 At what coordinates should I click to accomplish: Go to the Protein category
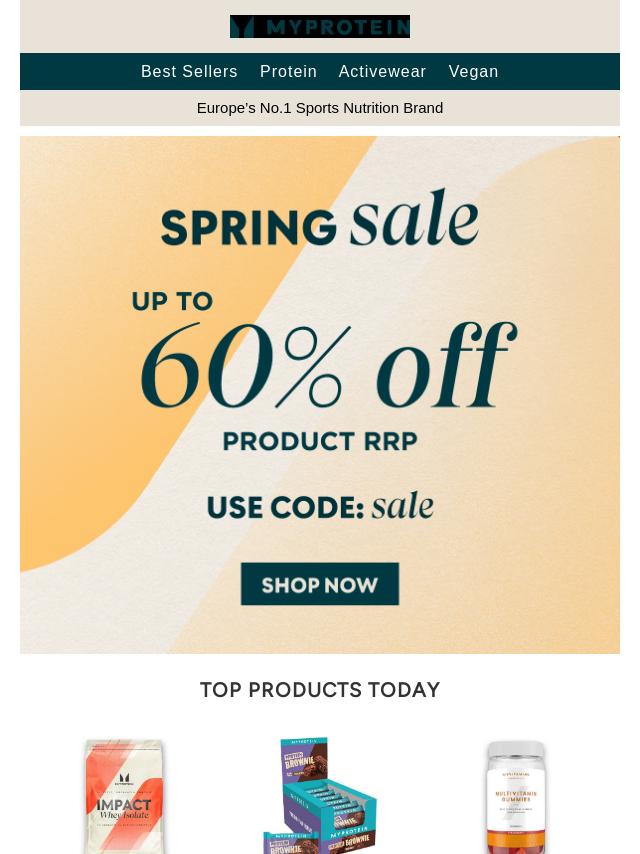coord(288,72)
